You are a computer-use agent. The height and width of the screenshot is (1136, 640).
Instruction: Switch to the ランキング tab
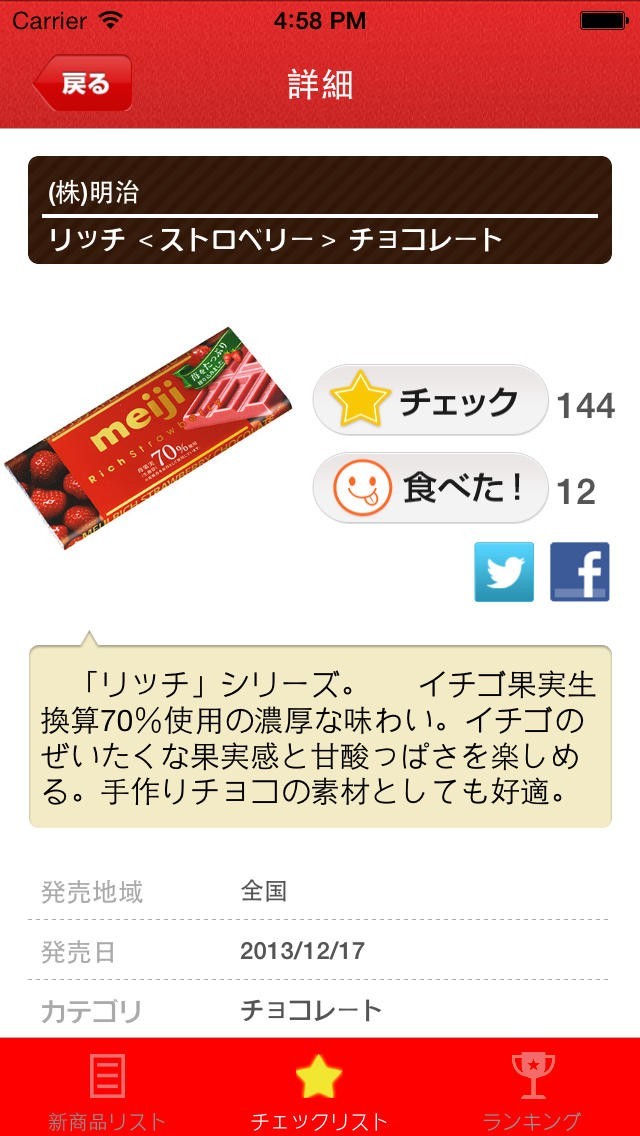532,1090
